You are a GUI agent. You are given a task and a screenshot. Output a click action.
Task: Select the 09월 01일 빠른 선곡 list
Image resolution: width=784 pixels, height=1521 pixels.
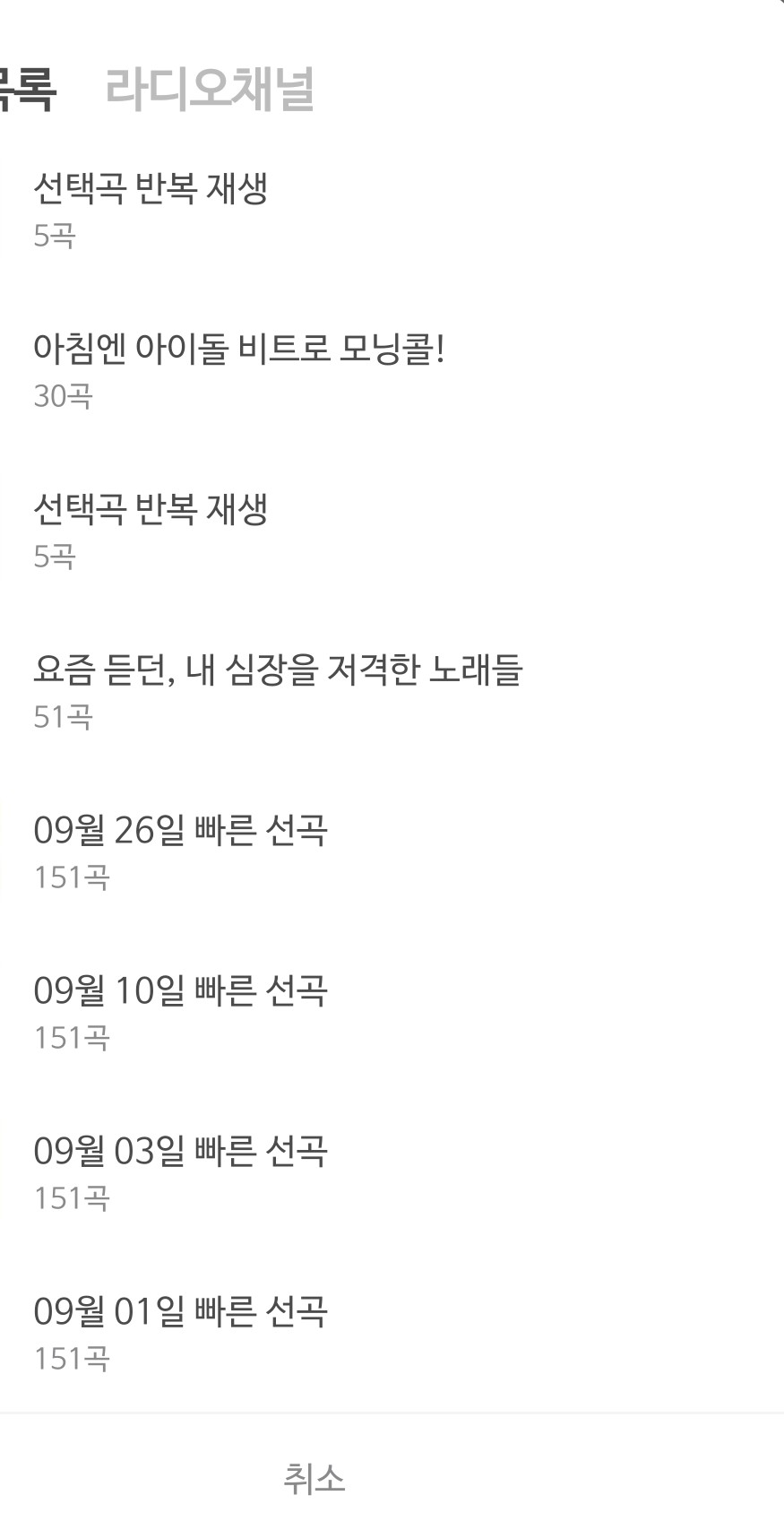click(180, 1329)
